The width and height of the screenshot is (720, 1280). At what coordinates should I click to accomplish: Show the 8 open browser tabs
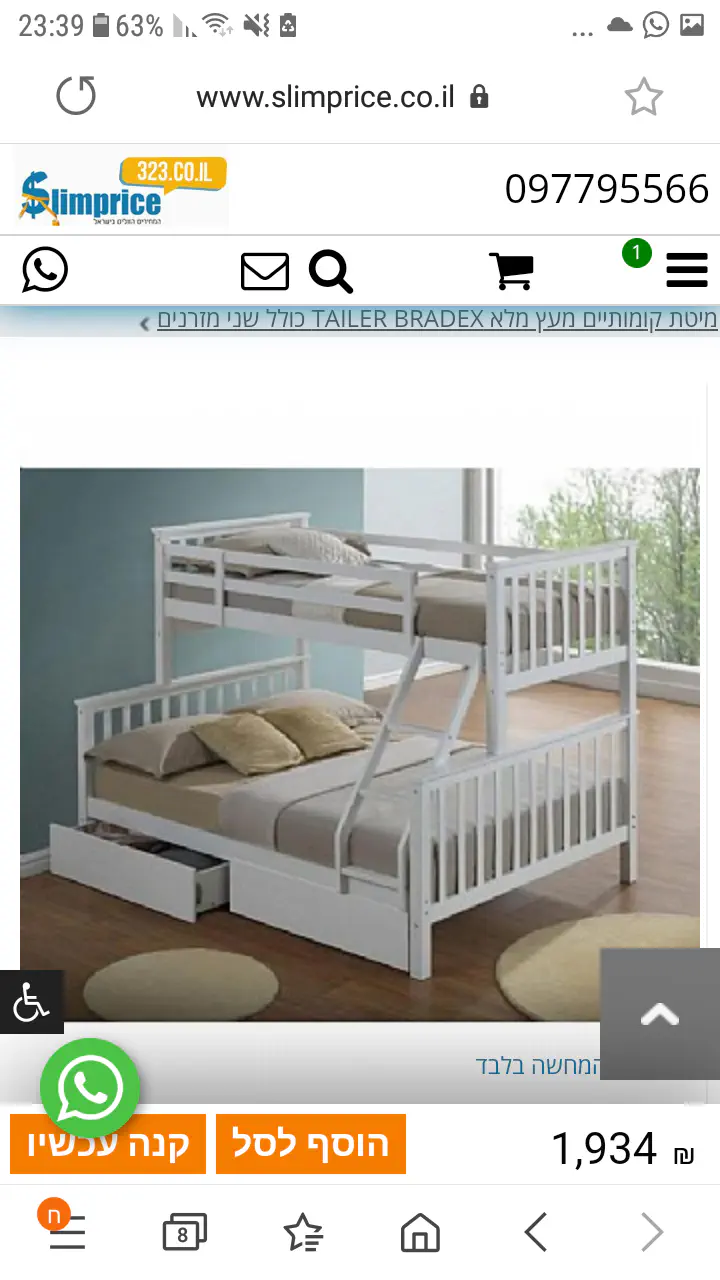[184, 1233]
